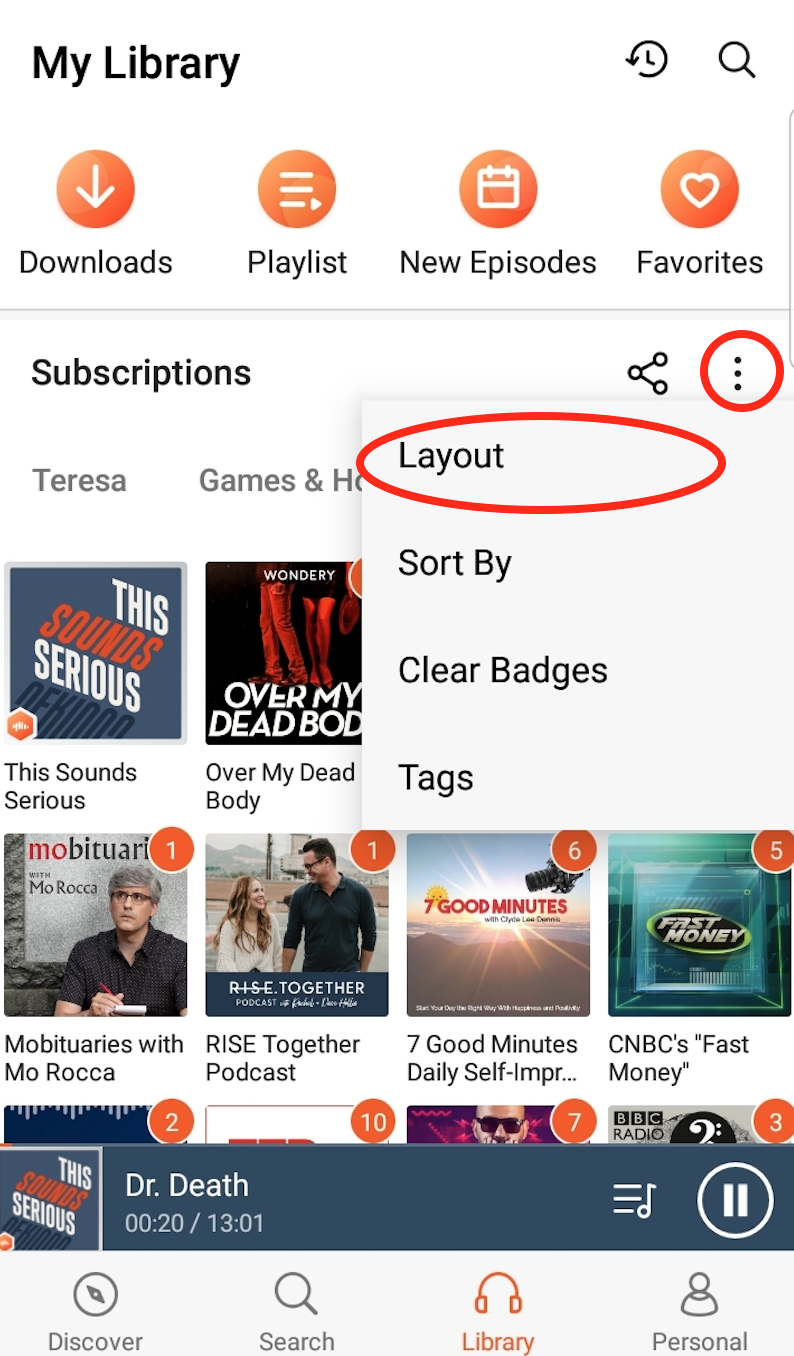Image resolution: width=794 pixels, height=1356 pixels.
Task: Pause the Dr. Death episode
Action: [735, 1199]
